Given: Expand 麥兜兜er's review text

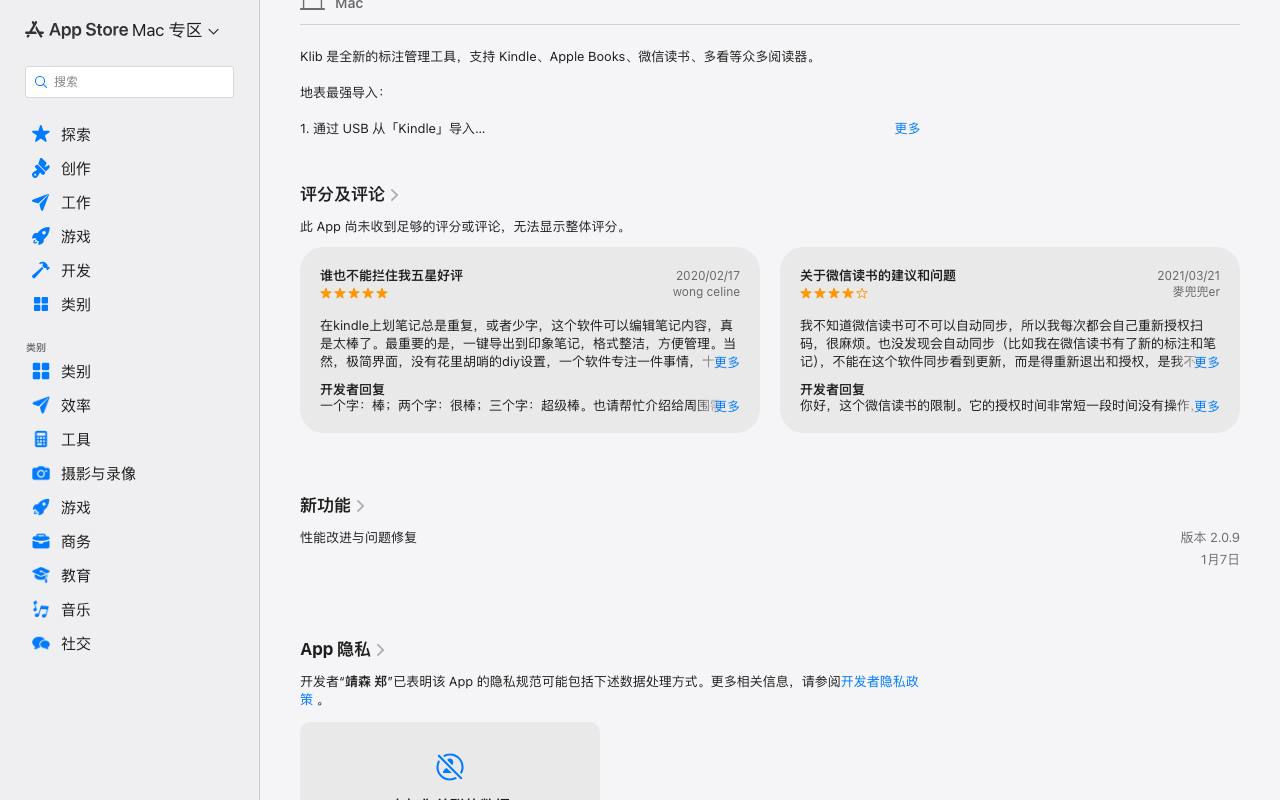Looking at the screenshot, I should click(x=1207, y=362).
